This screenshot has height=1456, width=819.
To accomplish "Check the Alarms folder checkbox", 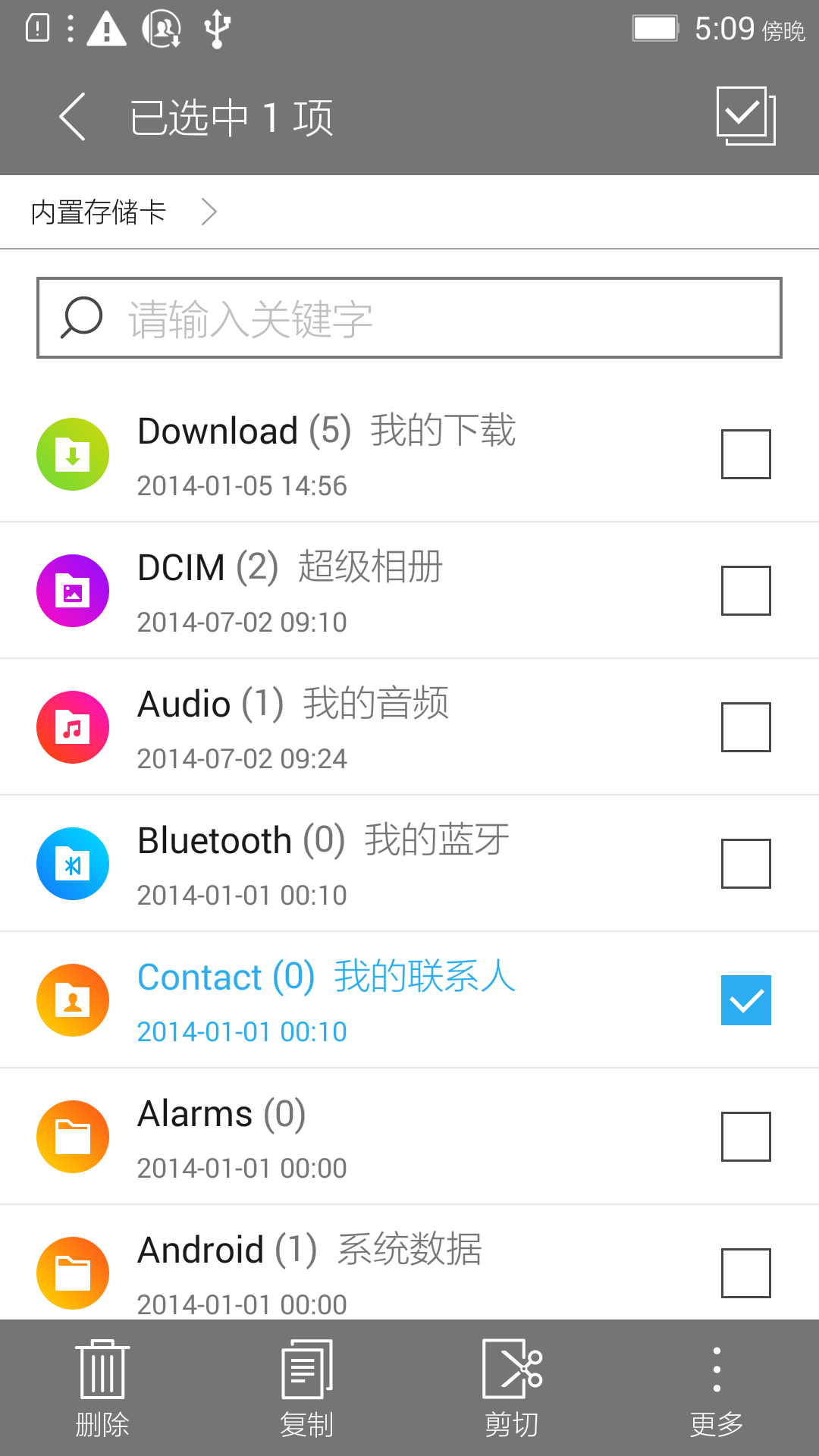I will 746,1137.
